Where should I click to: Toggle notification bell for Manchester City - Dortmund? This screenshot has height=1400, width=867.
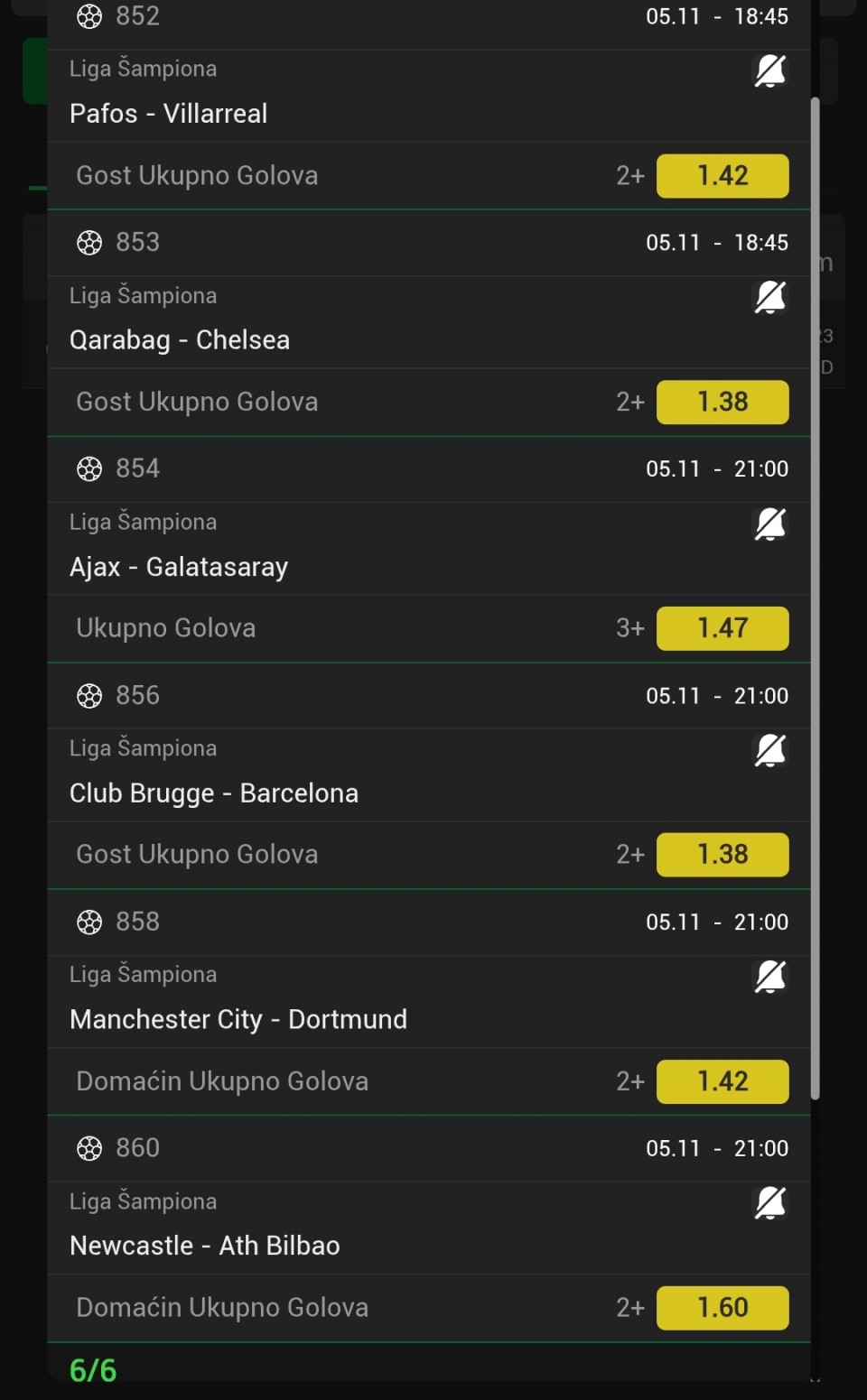point(769,977)
